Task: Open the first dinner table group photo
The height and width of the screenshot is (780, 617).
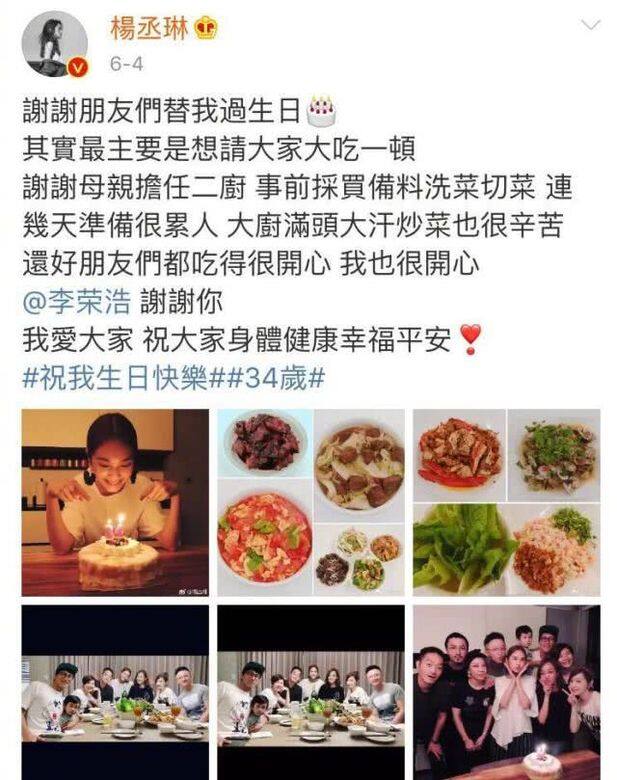Action: click(x=115, y=691)
